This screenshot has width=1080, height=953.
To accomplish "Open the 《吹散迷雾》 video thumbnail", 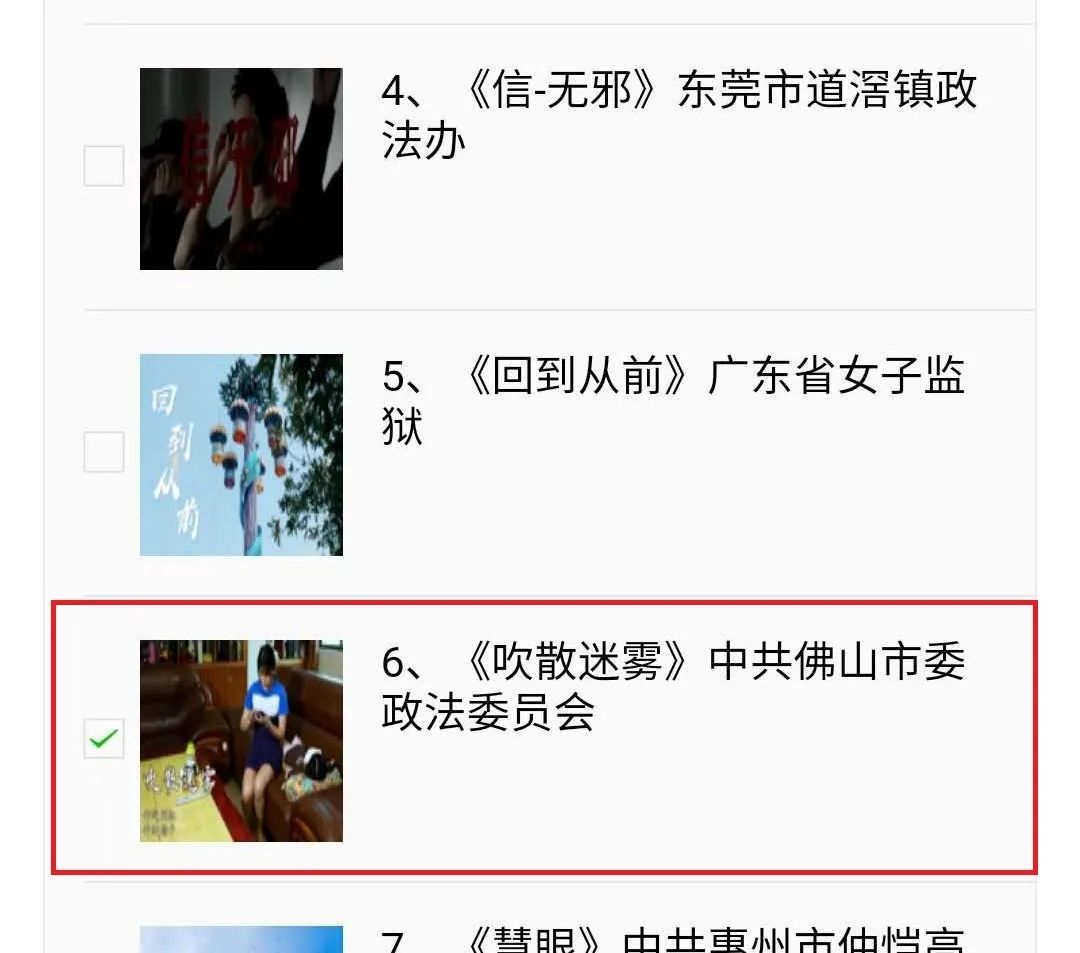I will click(241, 741).
